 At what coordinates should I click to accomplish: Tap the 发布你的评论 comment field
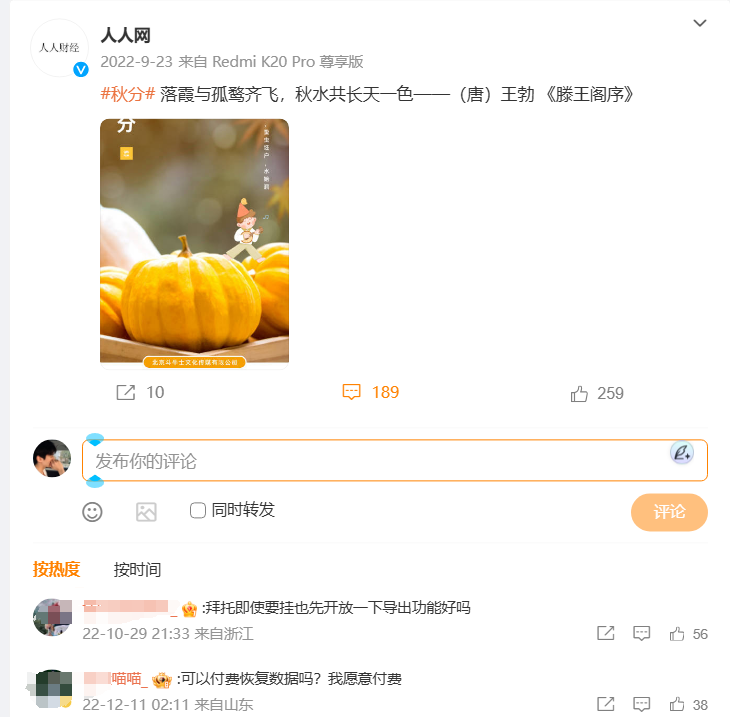[380, 461]
